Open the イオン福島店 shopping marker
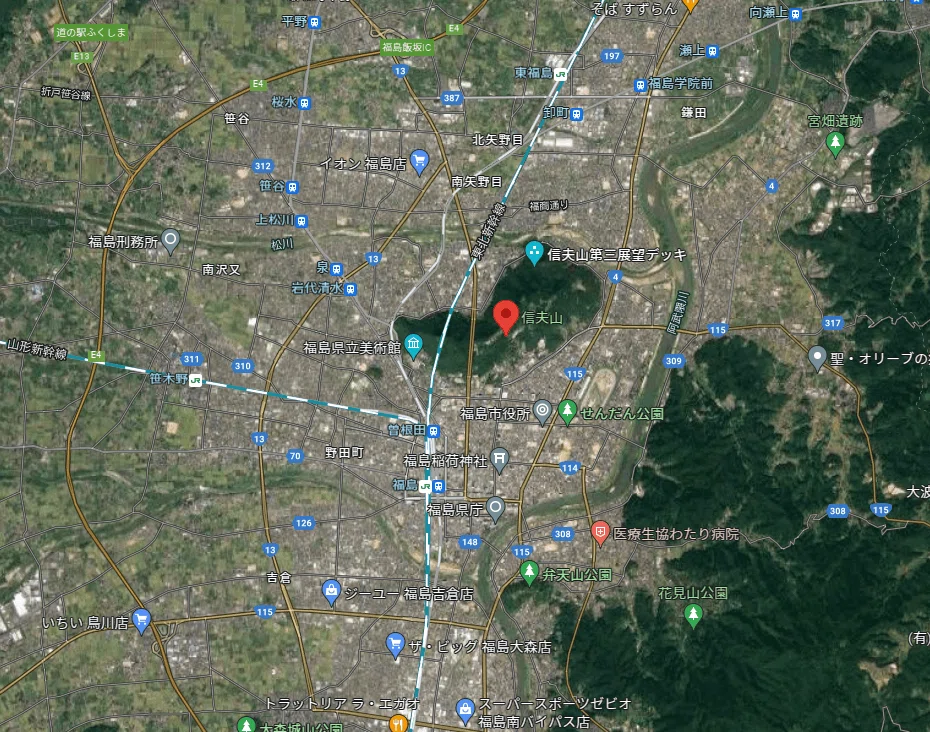The image size is (930, 732). pyautogui.click(x=419, y=161)
